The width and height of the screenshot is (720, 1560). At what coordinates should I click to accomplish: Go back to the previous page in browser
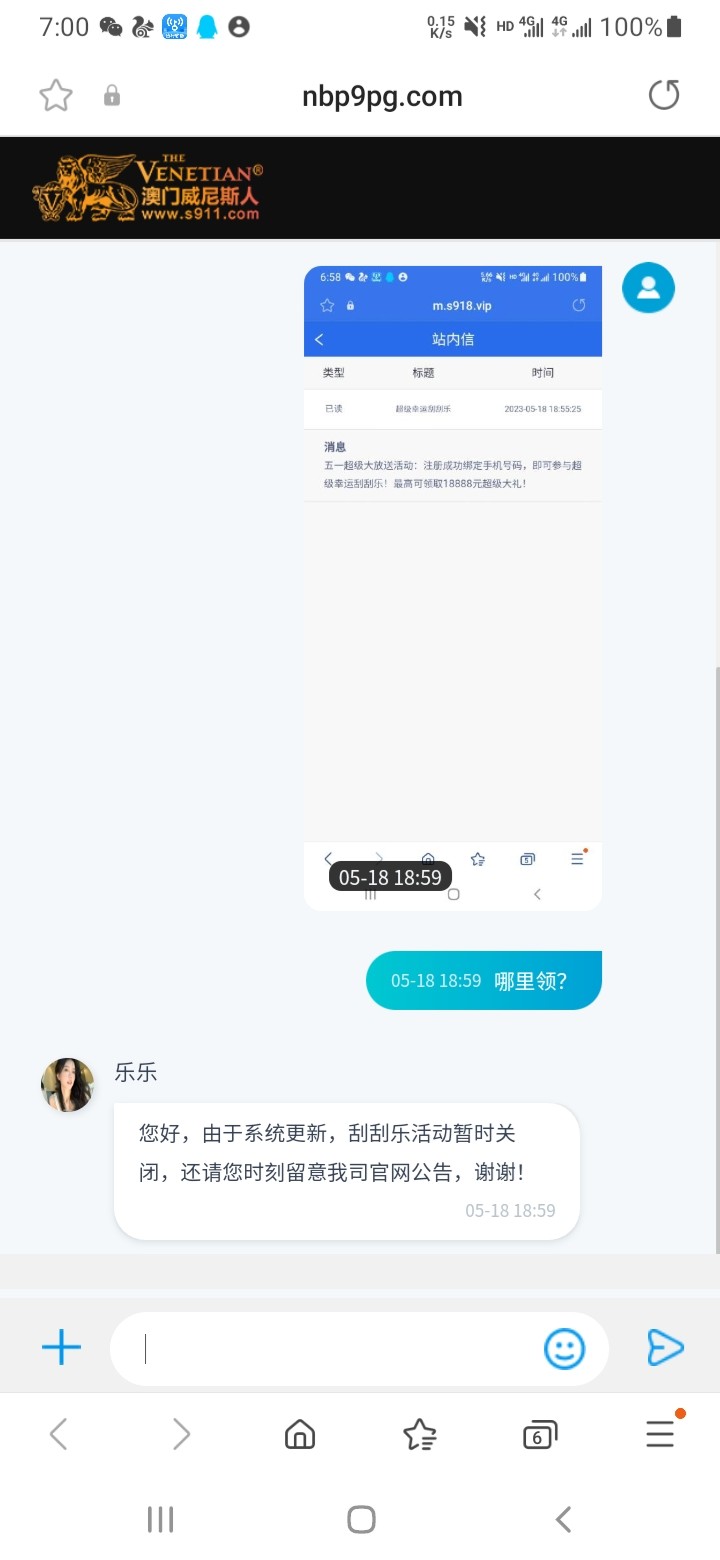[59, 1435]
